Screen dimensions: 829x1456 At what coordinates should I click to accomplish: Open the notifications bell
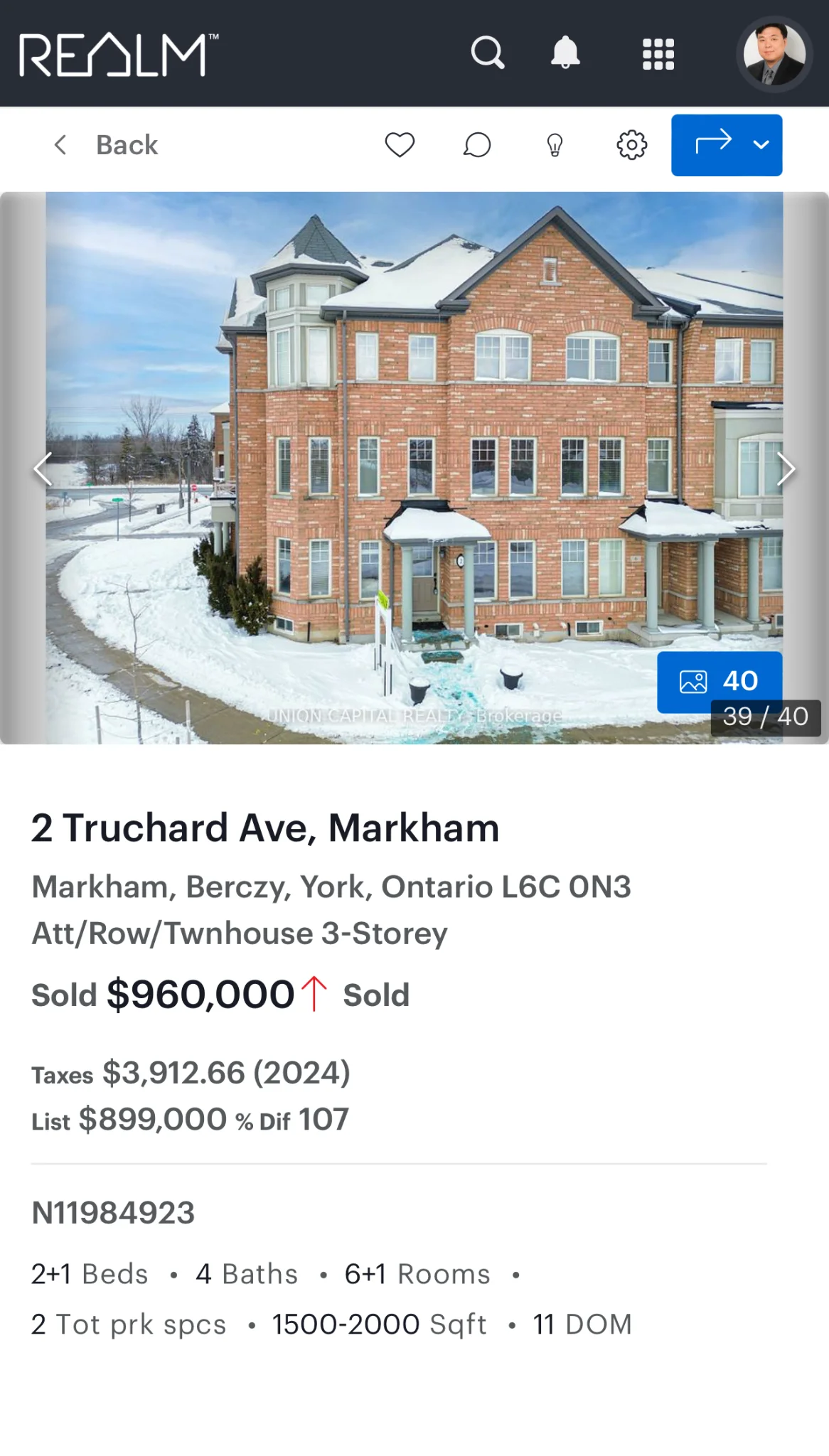pyautogui.click(x=565, y=53)
